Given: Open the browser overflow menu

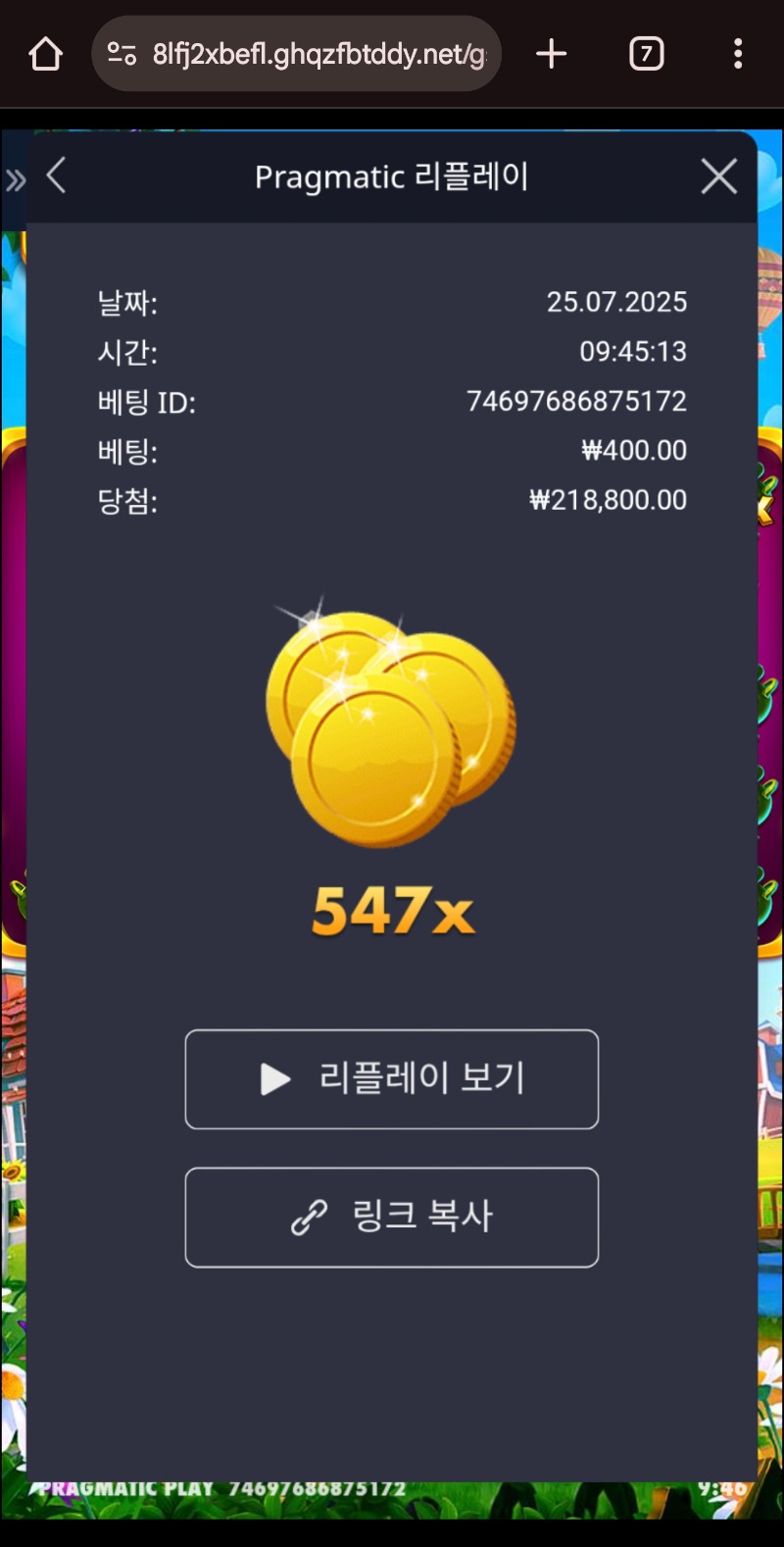Looking at the screenshot, I should pyautogui.click(x=738, y=54).
